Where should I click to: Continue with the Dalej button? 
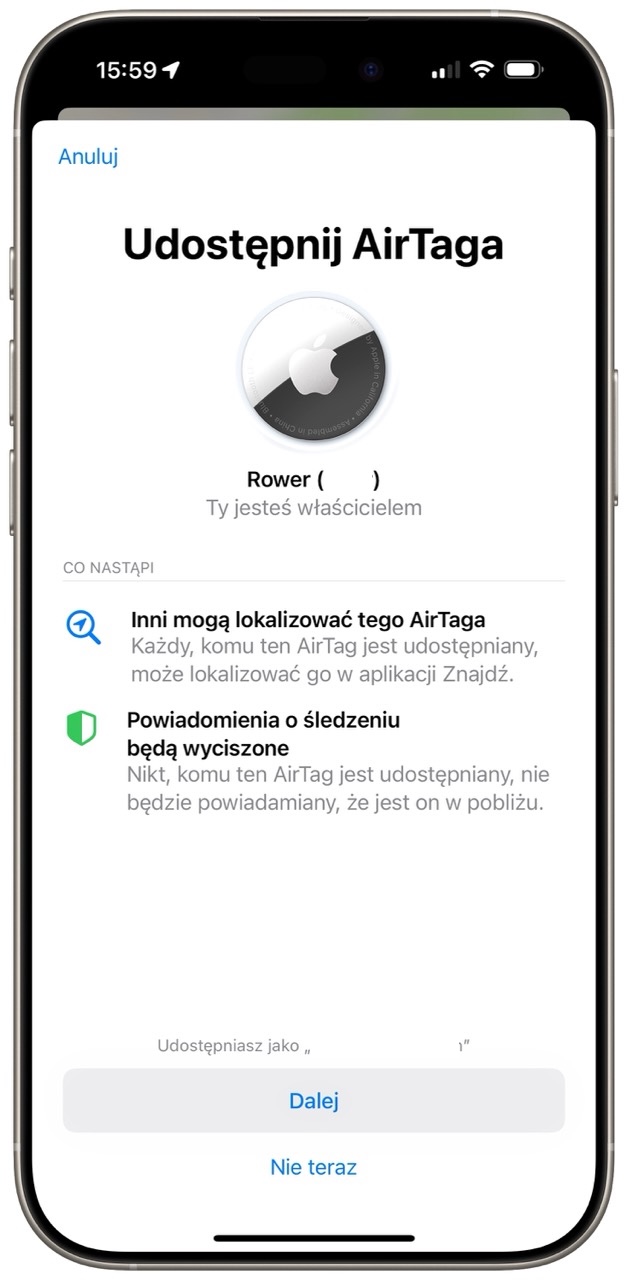click(x=314, y=1101)
